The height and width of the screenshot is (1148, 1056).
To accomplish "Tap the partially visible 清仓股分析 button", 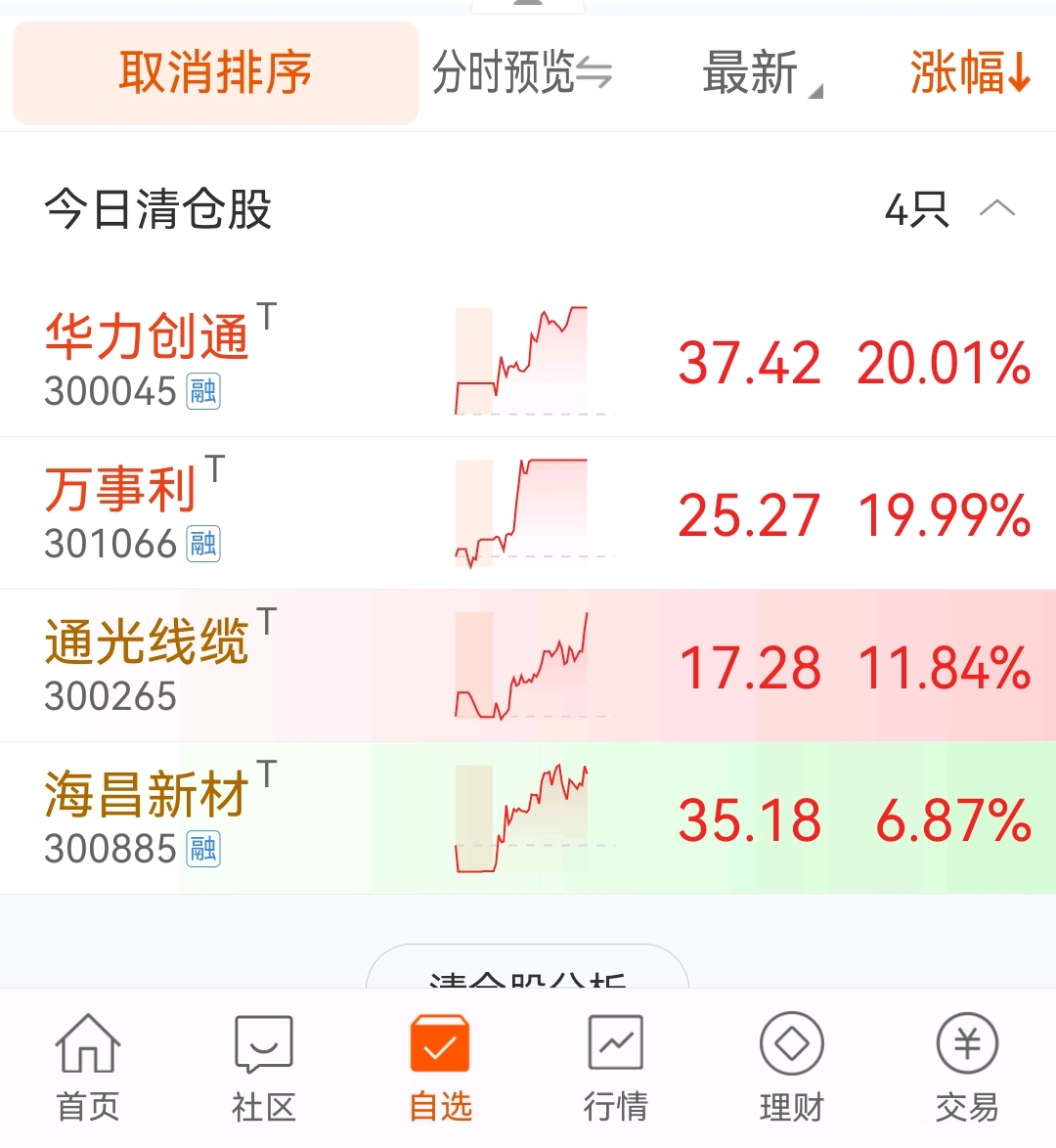I will [x=527, y=966].
